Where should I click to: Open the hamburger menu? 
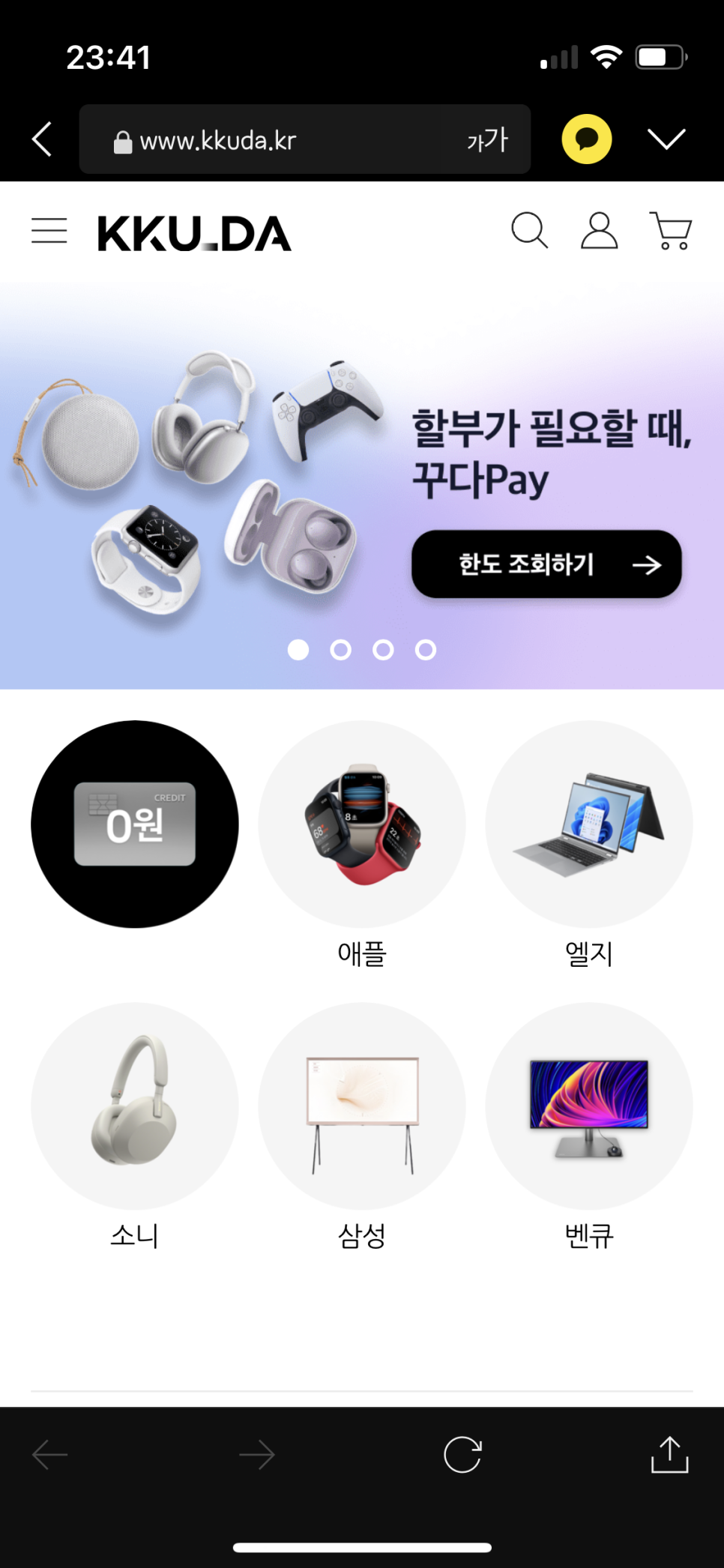click(49, 231)
